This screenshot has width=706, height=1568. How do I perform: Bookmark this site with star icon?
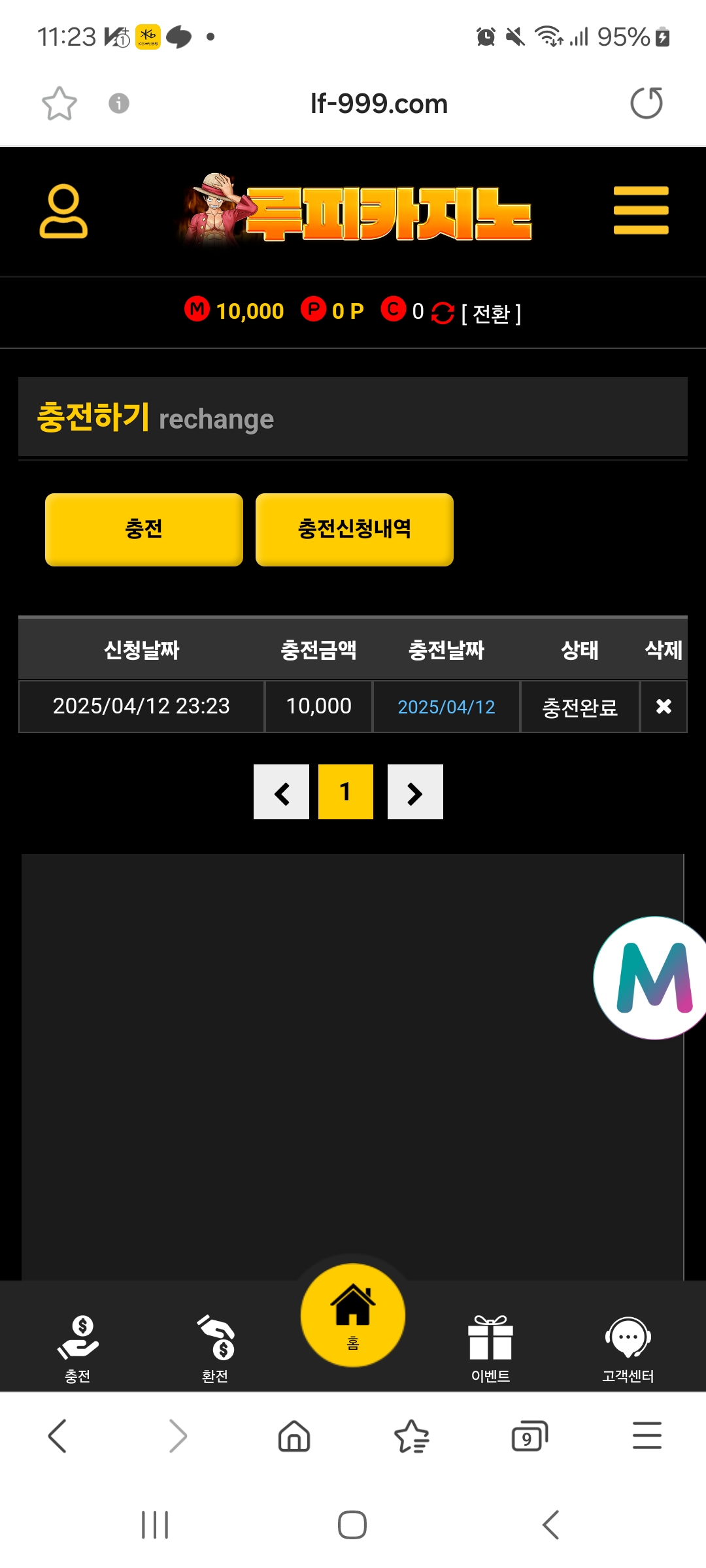[x=59, y=103]
